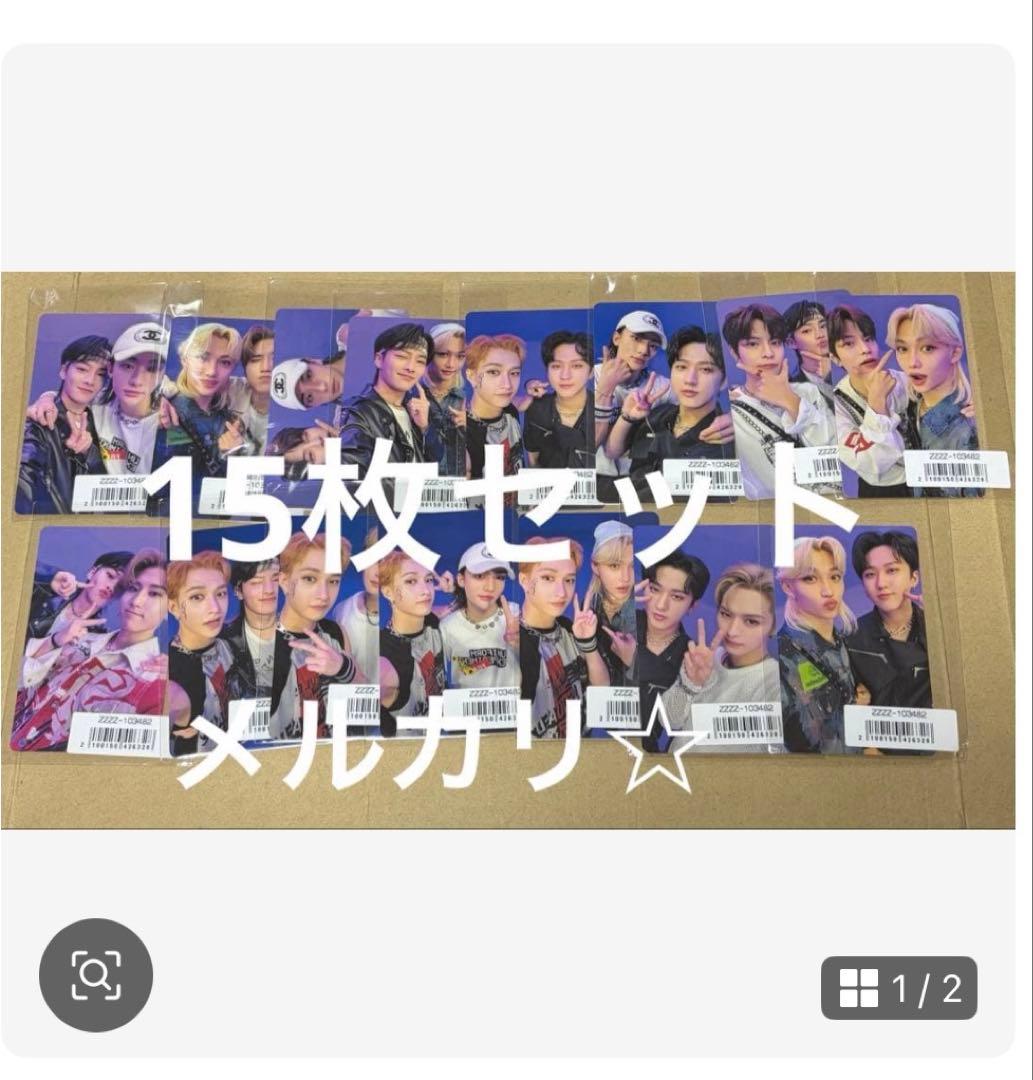
Task: Open the visual image search icon
Action: pos(96,975)
